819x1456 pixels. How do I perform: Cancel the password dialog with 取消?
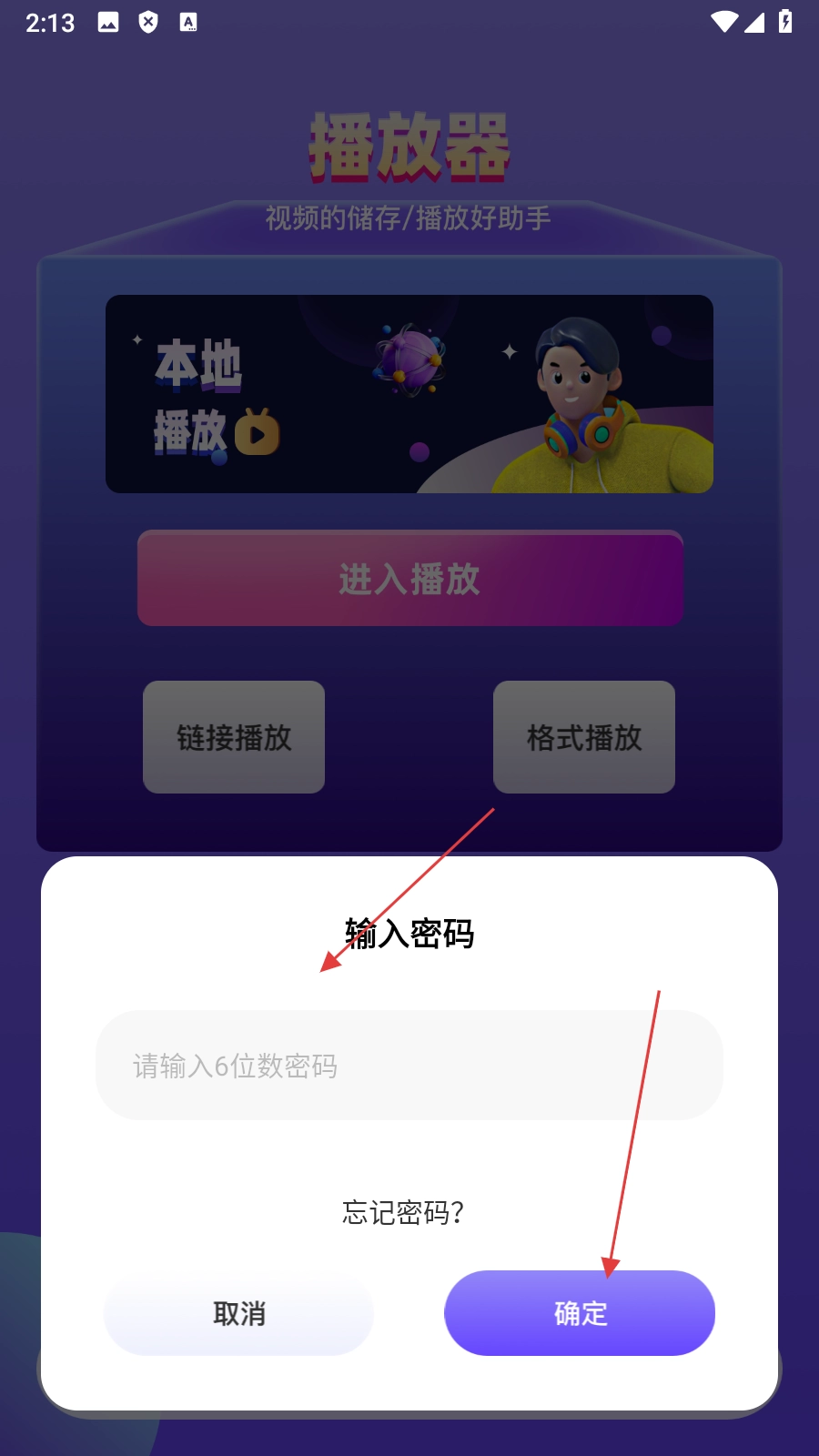(238, 1313)
